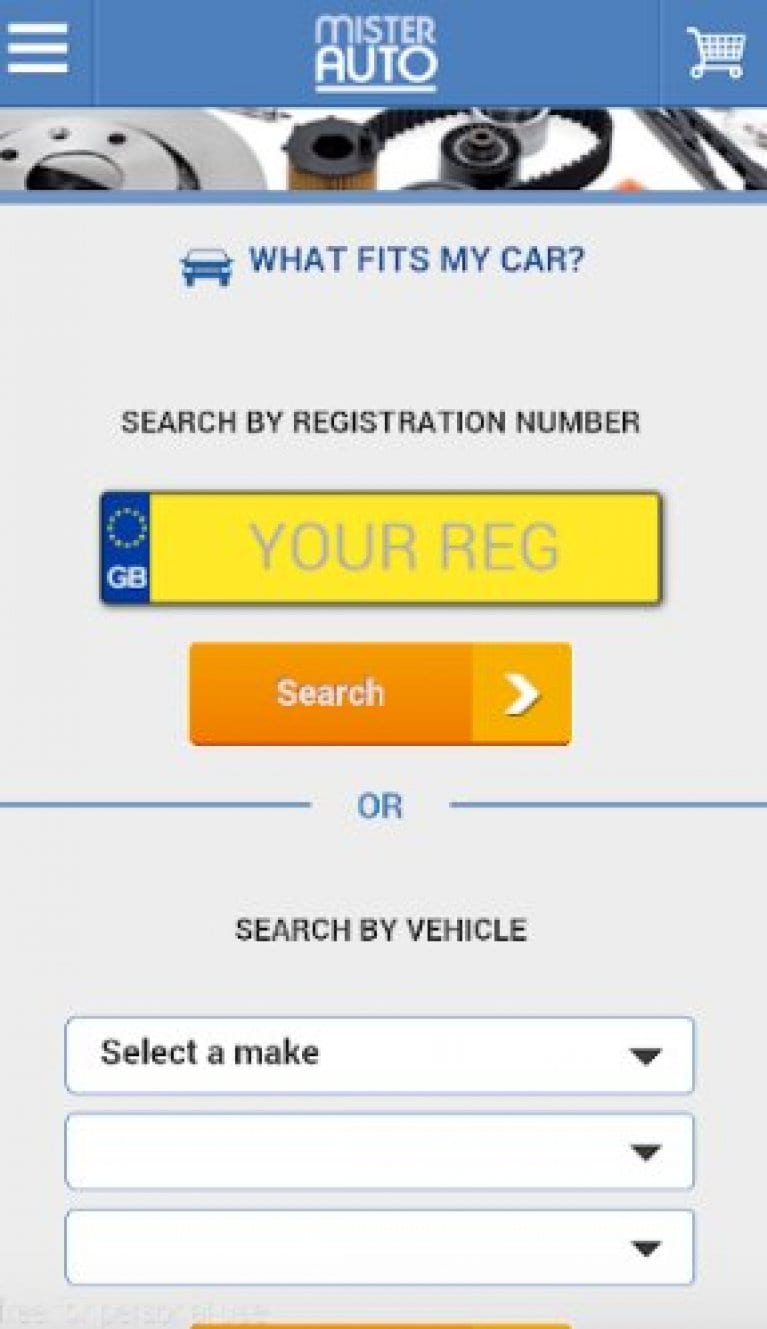This screenshot has width=767, height=1329.
Task: Click the Mister Auto logo
Action: [x=378, y=52]
